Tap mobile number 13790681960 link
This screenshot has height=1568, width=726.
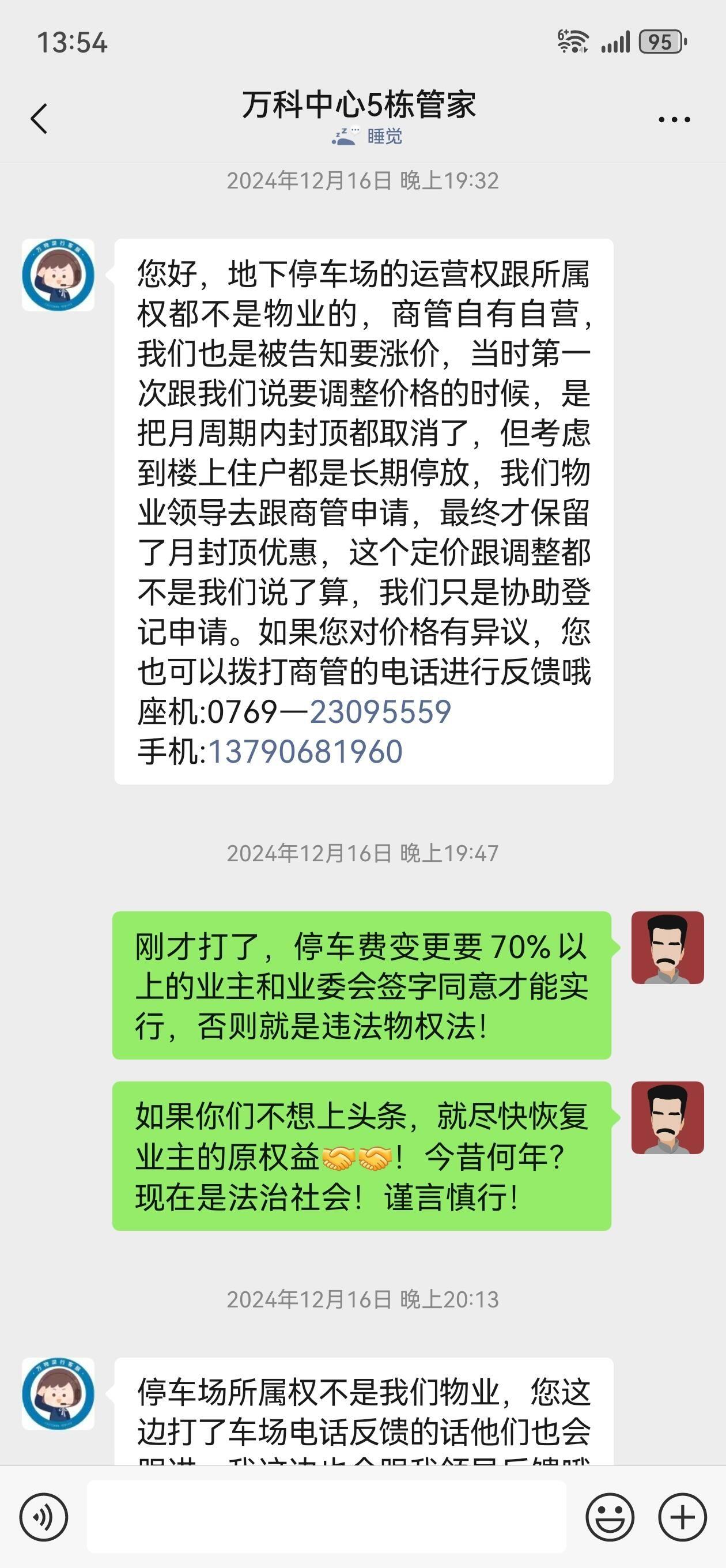coord(305,752)
